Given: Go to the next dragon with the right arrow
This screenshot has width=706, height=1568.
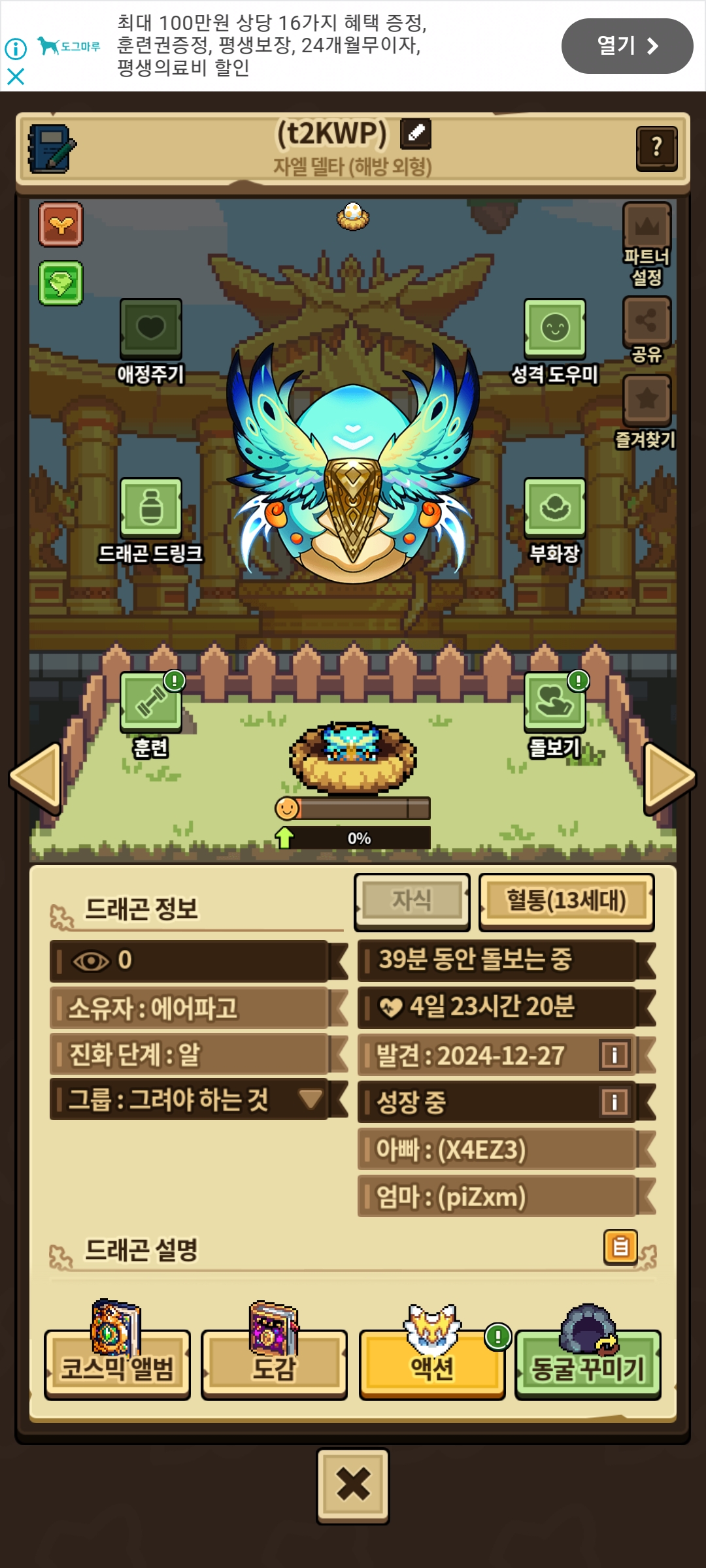Looking at the screenshot, I should [669, 777].
